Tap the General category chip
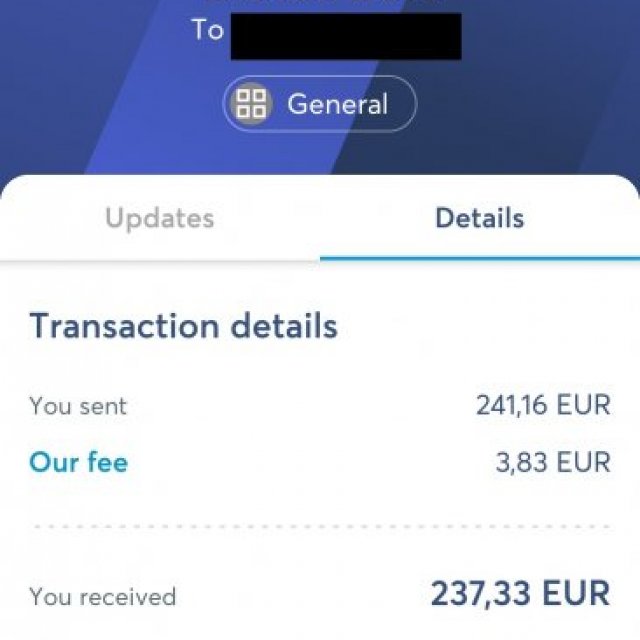The height and width of the screenshot is (640, 640). pyautogui.click(x=319, y=104)
